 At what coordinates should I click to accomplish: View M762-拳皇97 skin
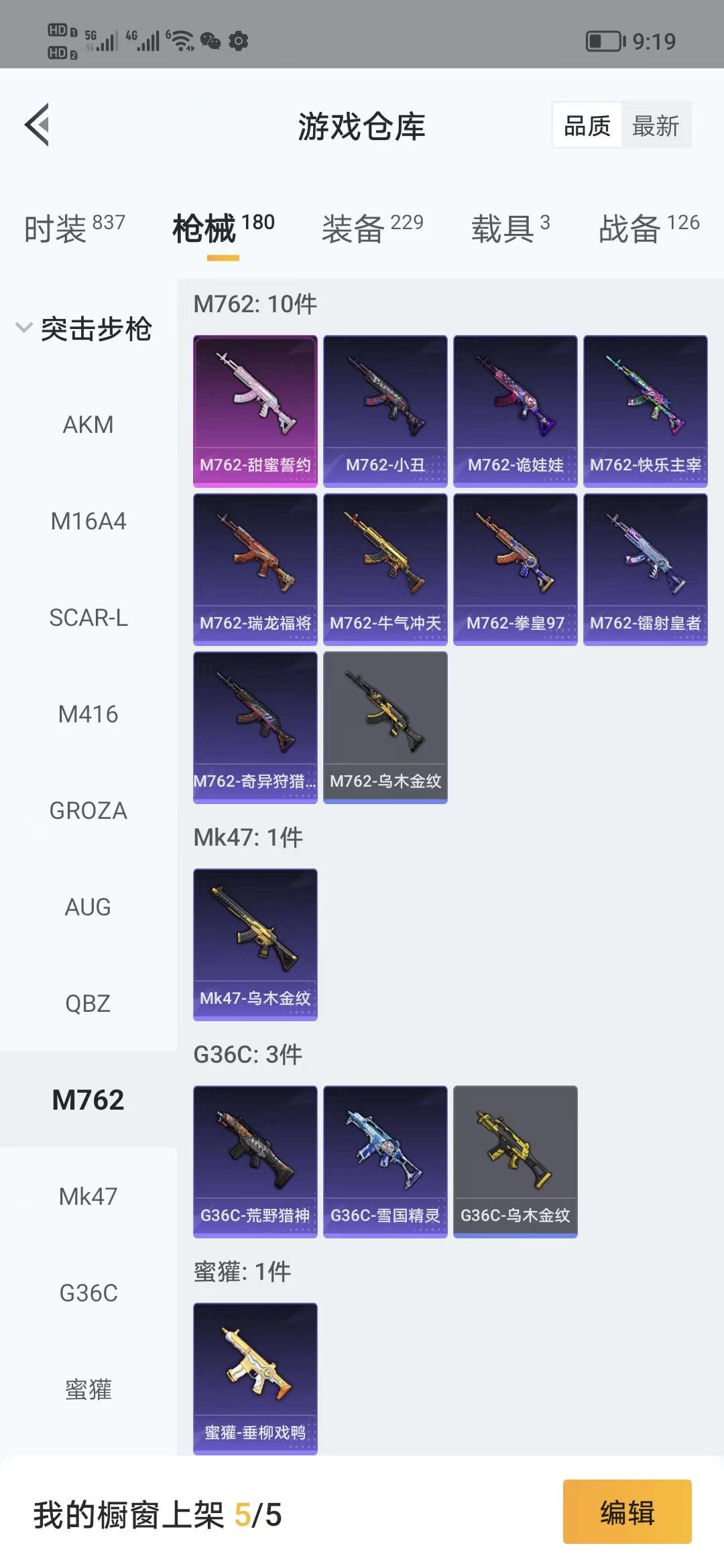pos(515,569)
